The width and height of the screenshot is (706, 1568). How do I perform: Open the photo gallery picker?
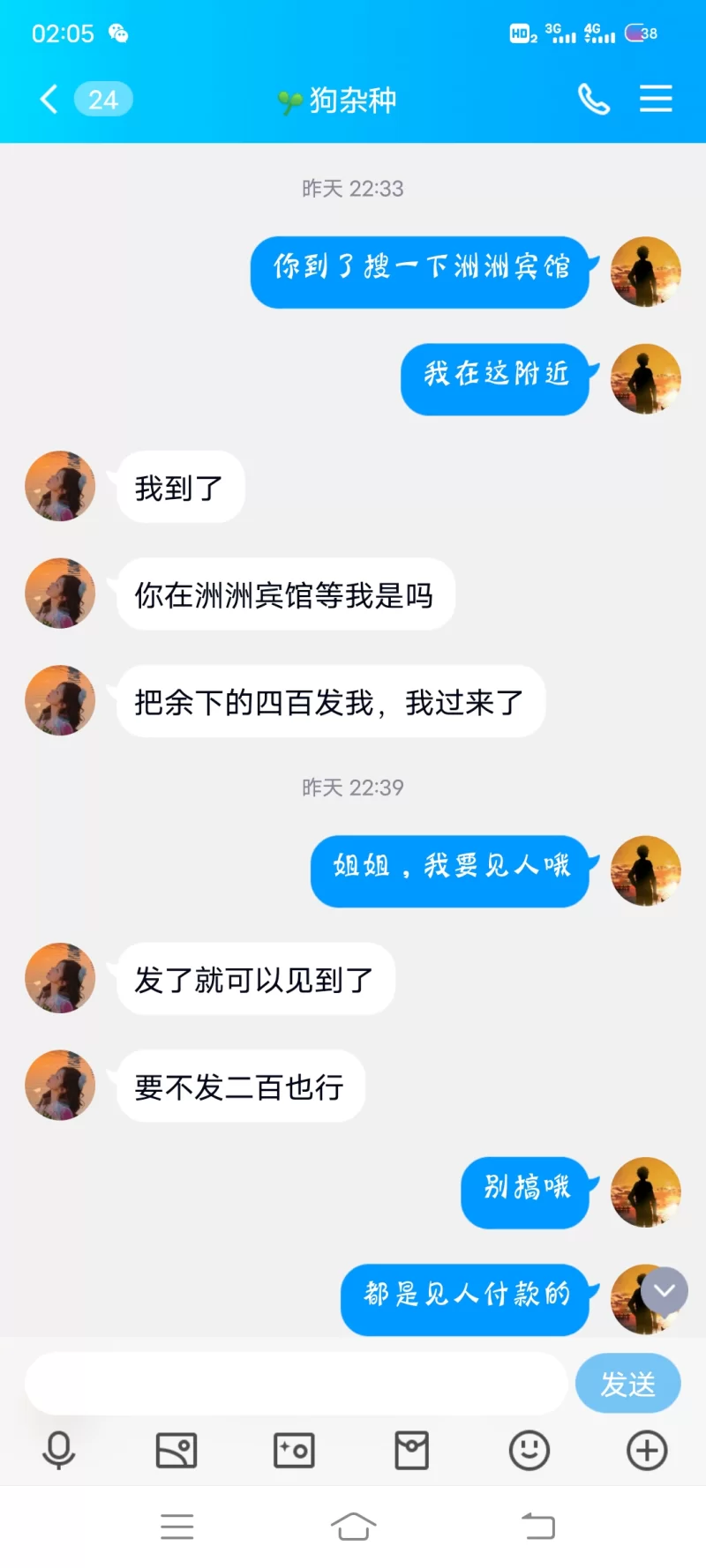click(x=176, y=1451)
